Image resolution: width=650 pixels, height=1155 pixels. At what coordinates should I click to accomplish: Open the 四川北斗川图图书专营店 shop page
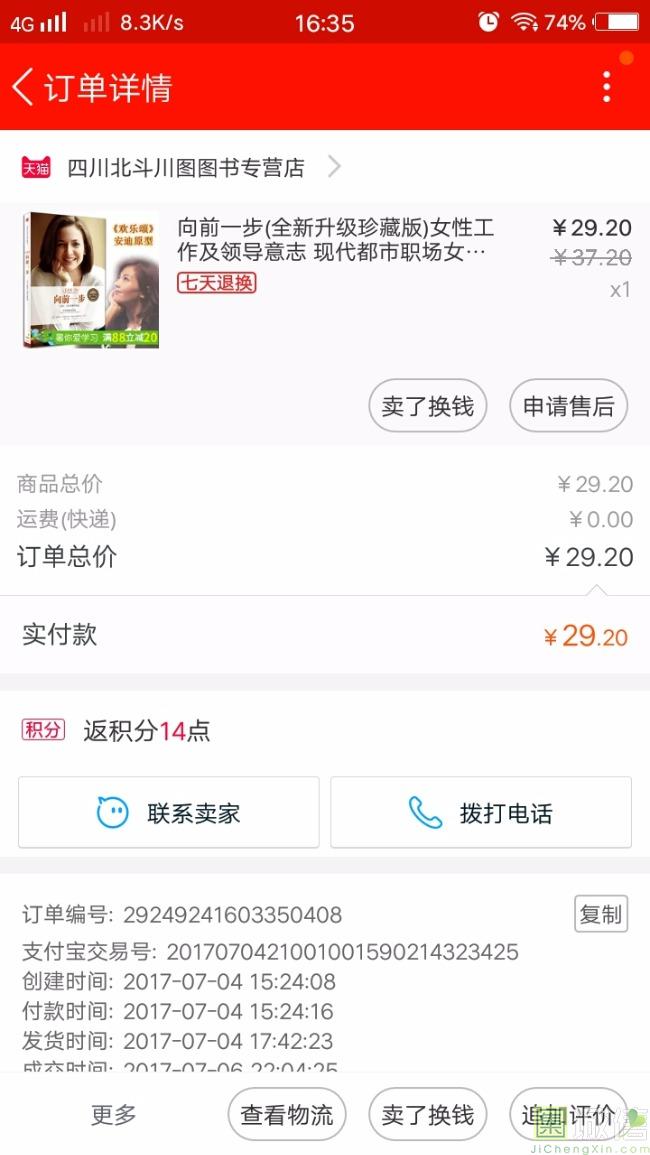[185, 167]
